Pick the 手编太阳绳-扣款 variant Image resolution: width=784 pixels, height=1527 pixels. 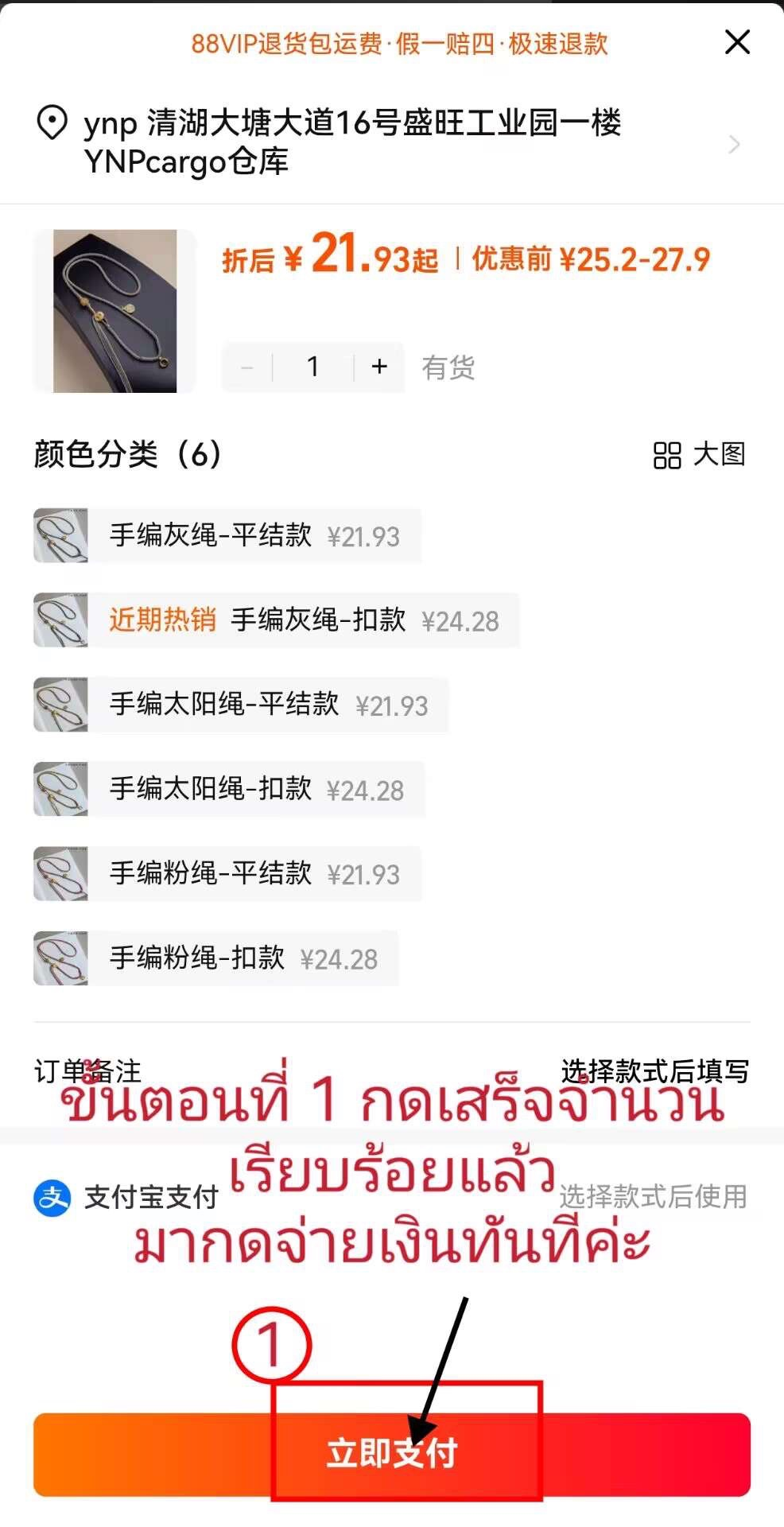pyautogui.click(x=229, y=790)
